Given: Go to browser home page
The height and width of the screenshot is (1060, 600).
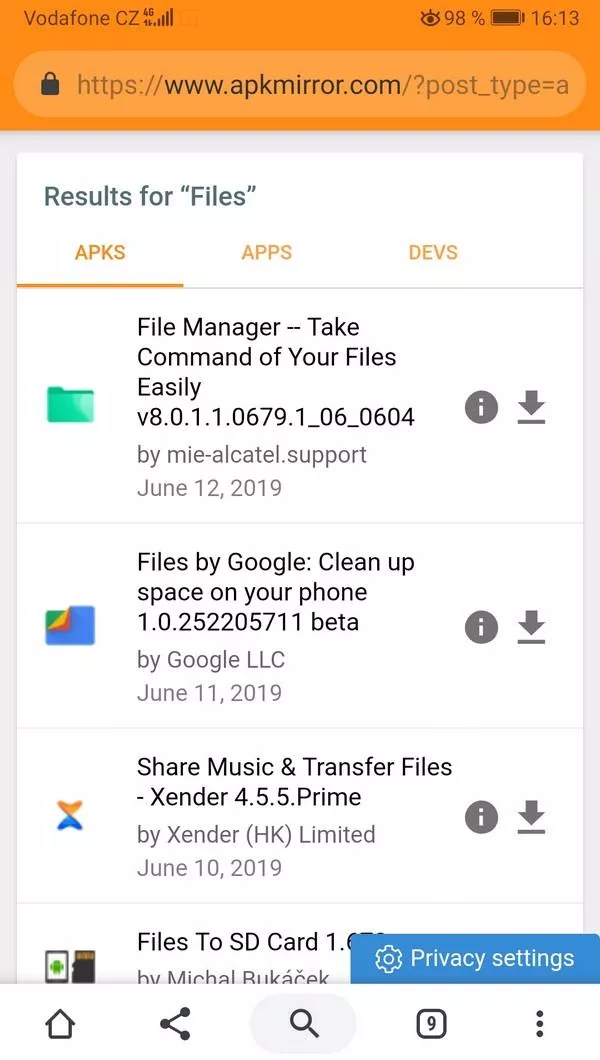Looking at the screenshot, I should click(60, 1024).
